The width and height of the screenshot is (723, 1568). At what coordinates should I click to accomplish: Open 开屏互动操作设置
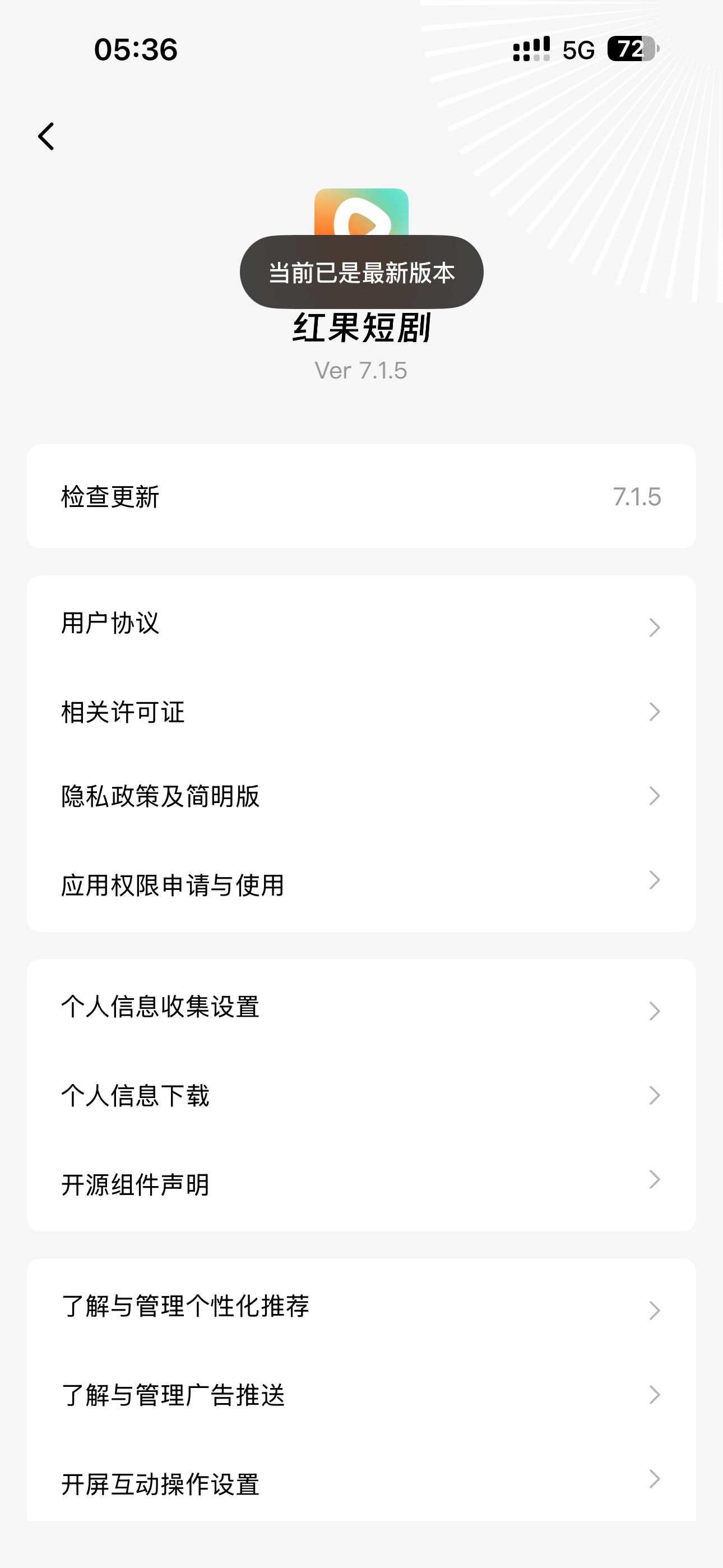pyautogui.click(x=361, y=1483)
